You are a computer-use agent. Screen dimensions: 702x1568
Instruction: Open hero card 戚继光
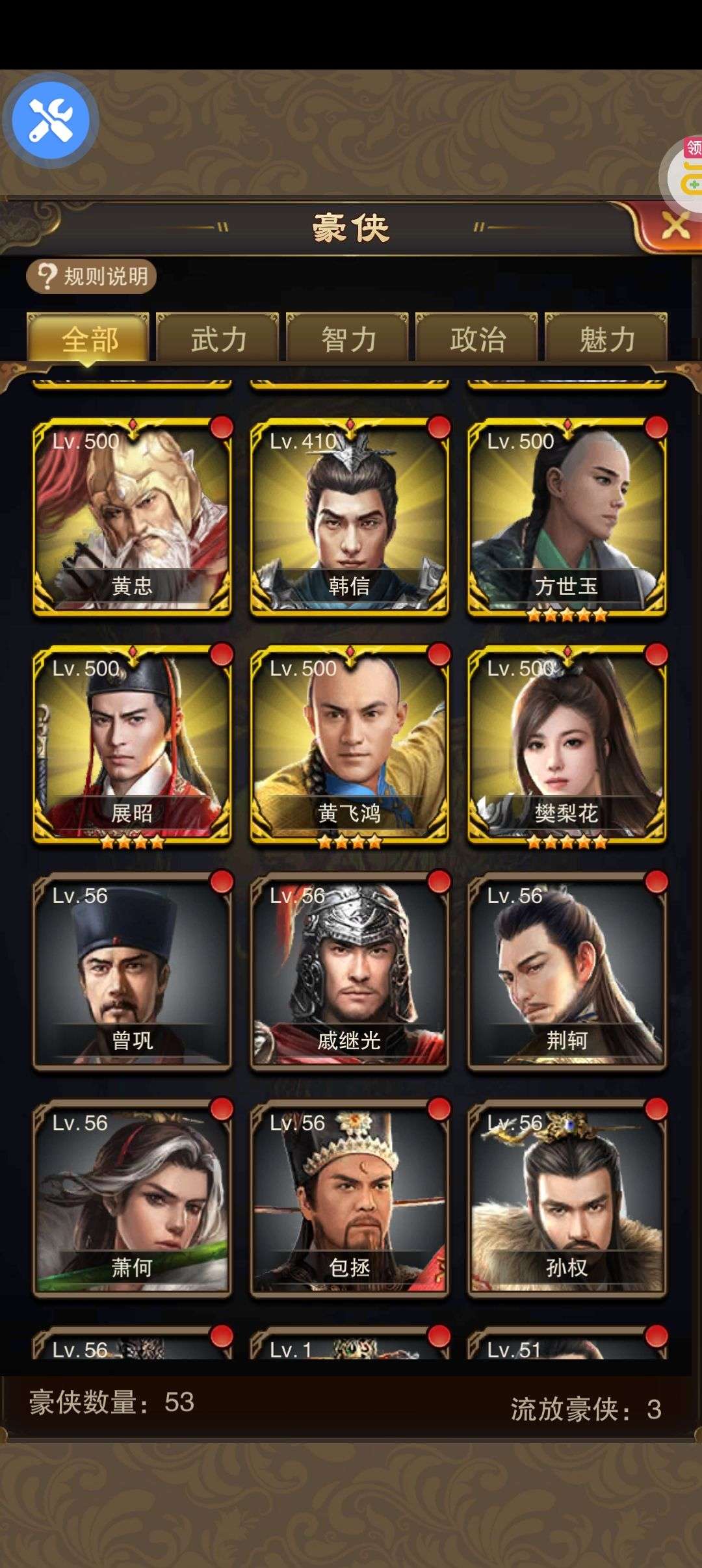point(350,972)
